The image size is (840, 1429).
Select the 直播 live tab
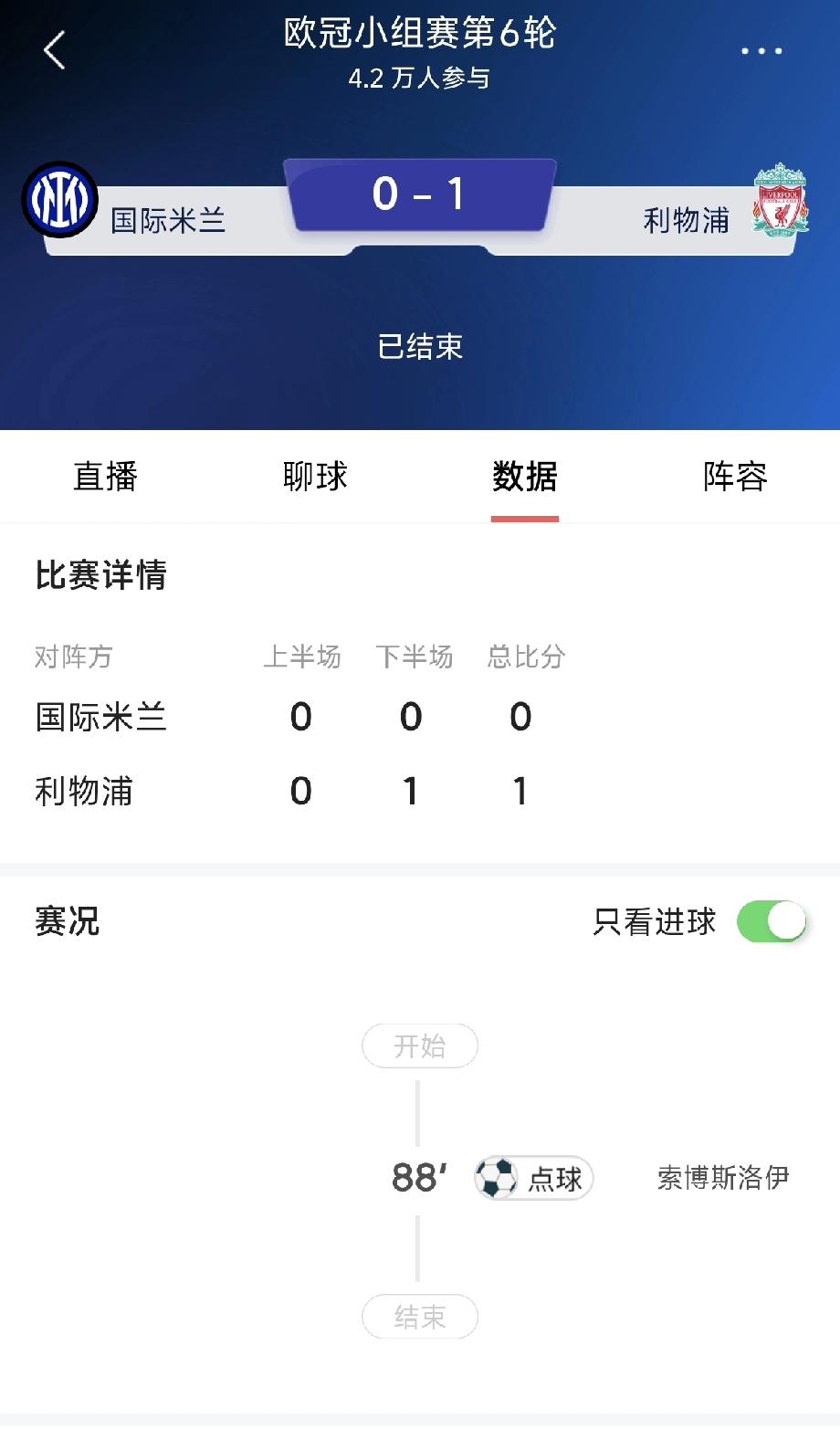coord(105,477)
